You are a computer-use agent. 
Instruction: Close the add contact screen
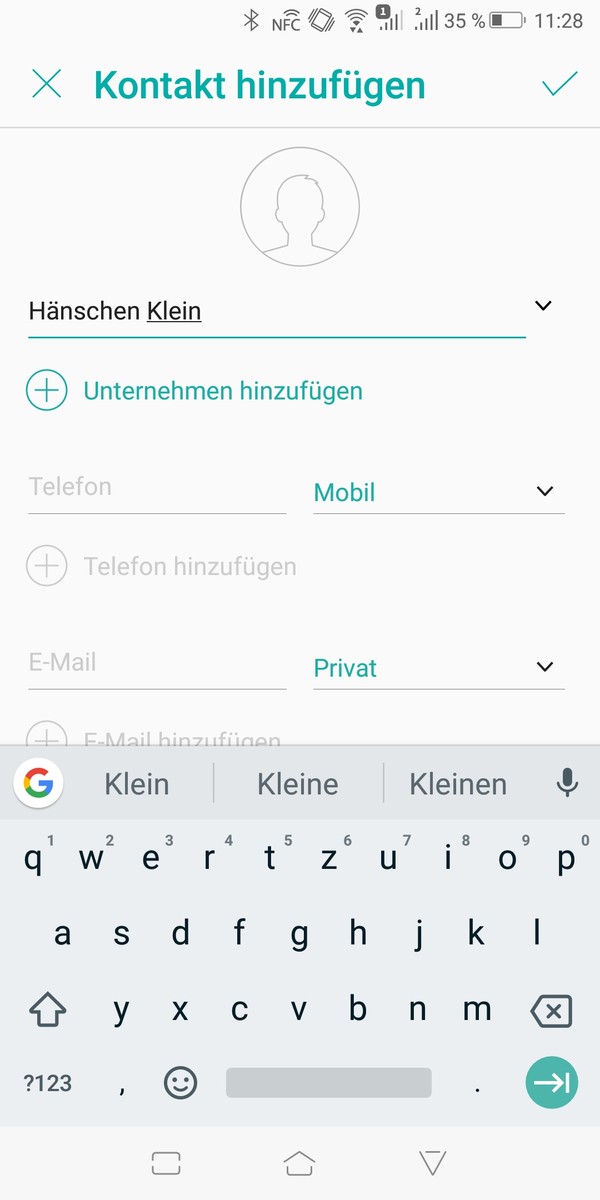coord(46,84)
